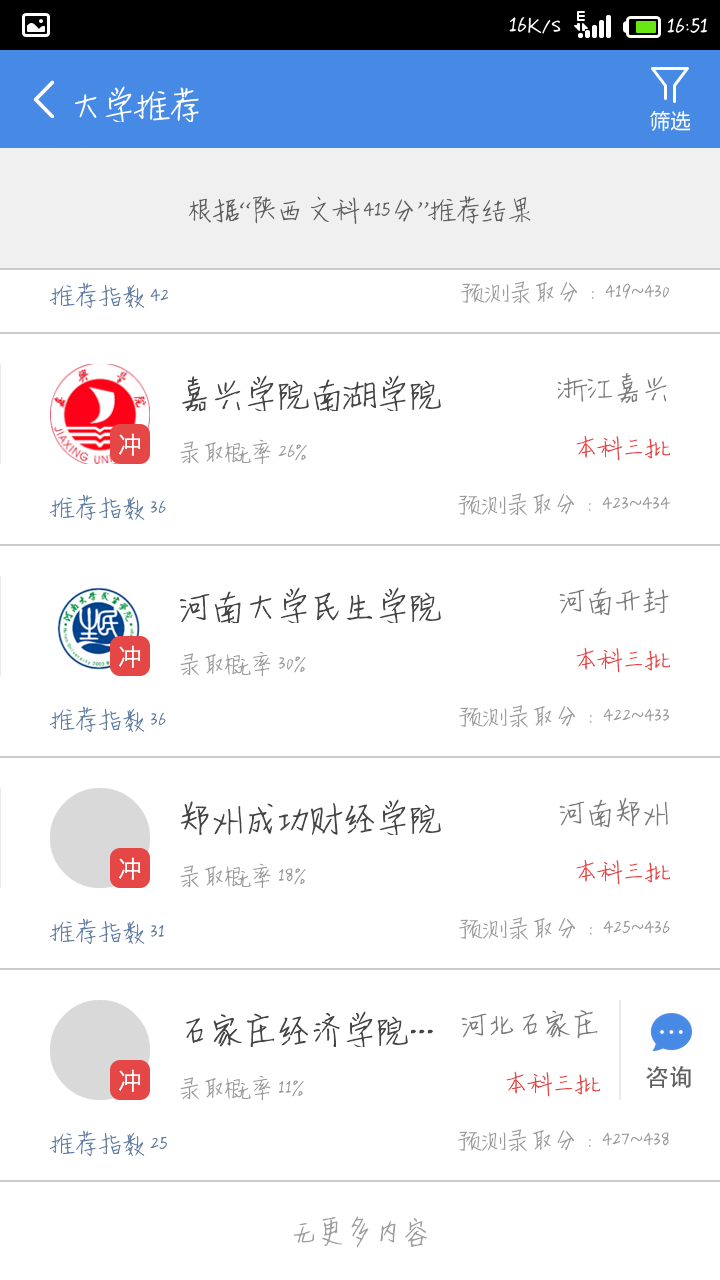Open the 石家庄经济学院 entry
720x1280 pixels.
pyautogui.click(x=310, y=1076)
